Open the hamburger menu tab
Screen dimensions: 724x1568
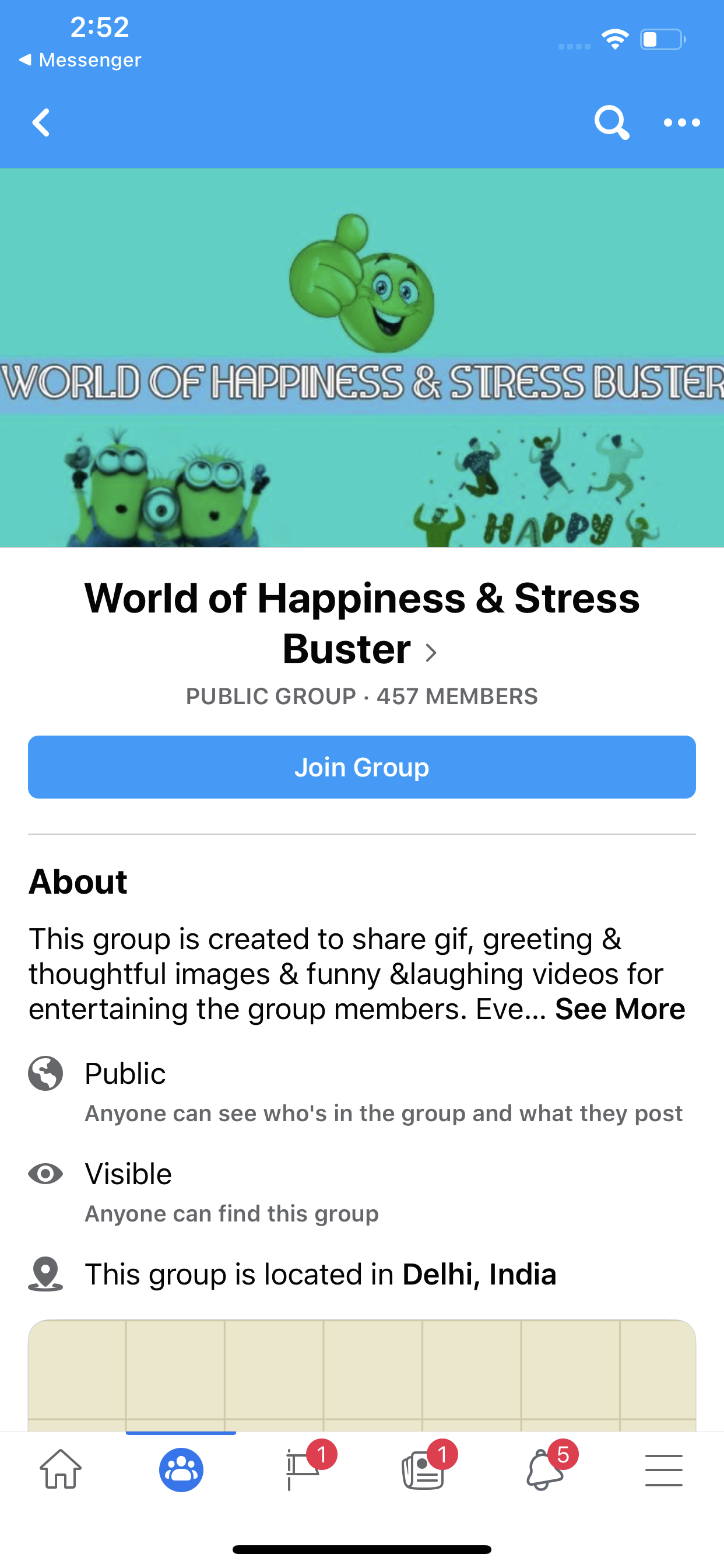coord(663,1469)
